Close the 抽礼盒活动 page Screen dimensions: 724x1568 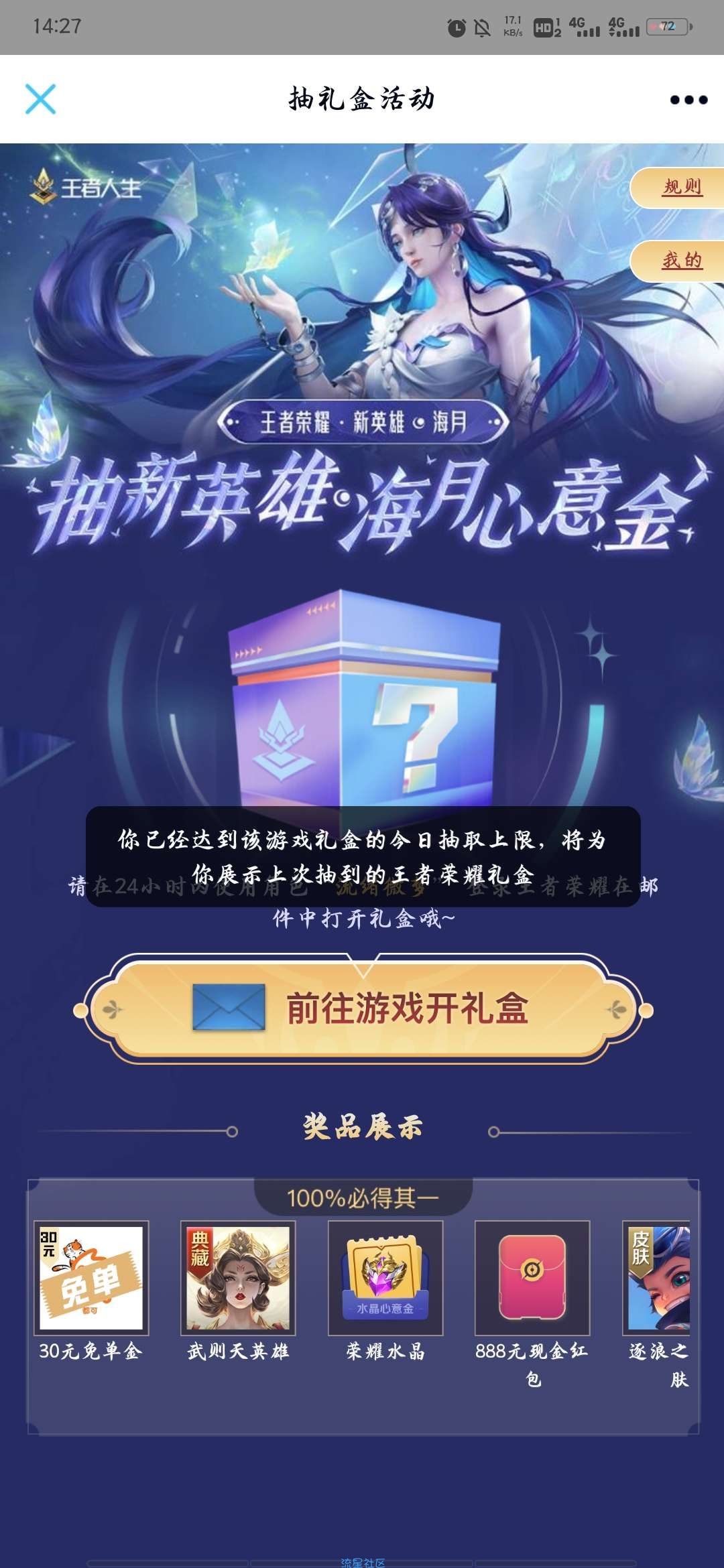40,99
